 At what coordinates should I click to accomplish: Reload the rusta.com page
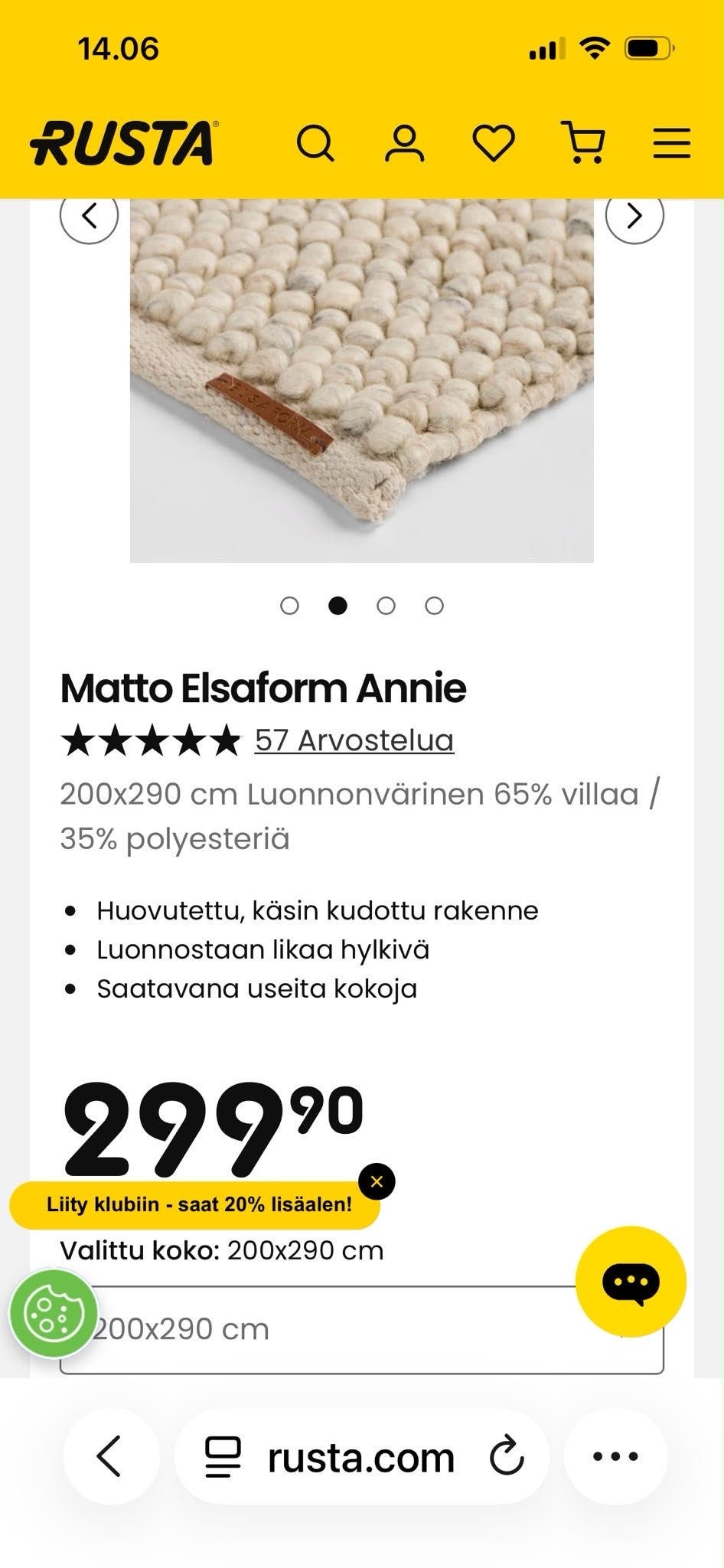(x=507, y=1456)
